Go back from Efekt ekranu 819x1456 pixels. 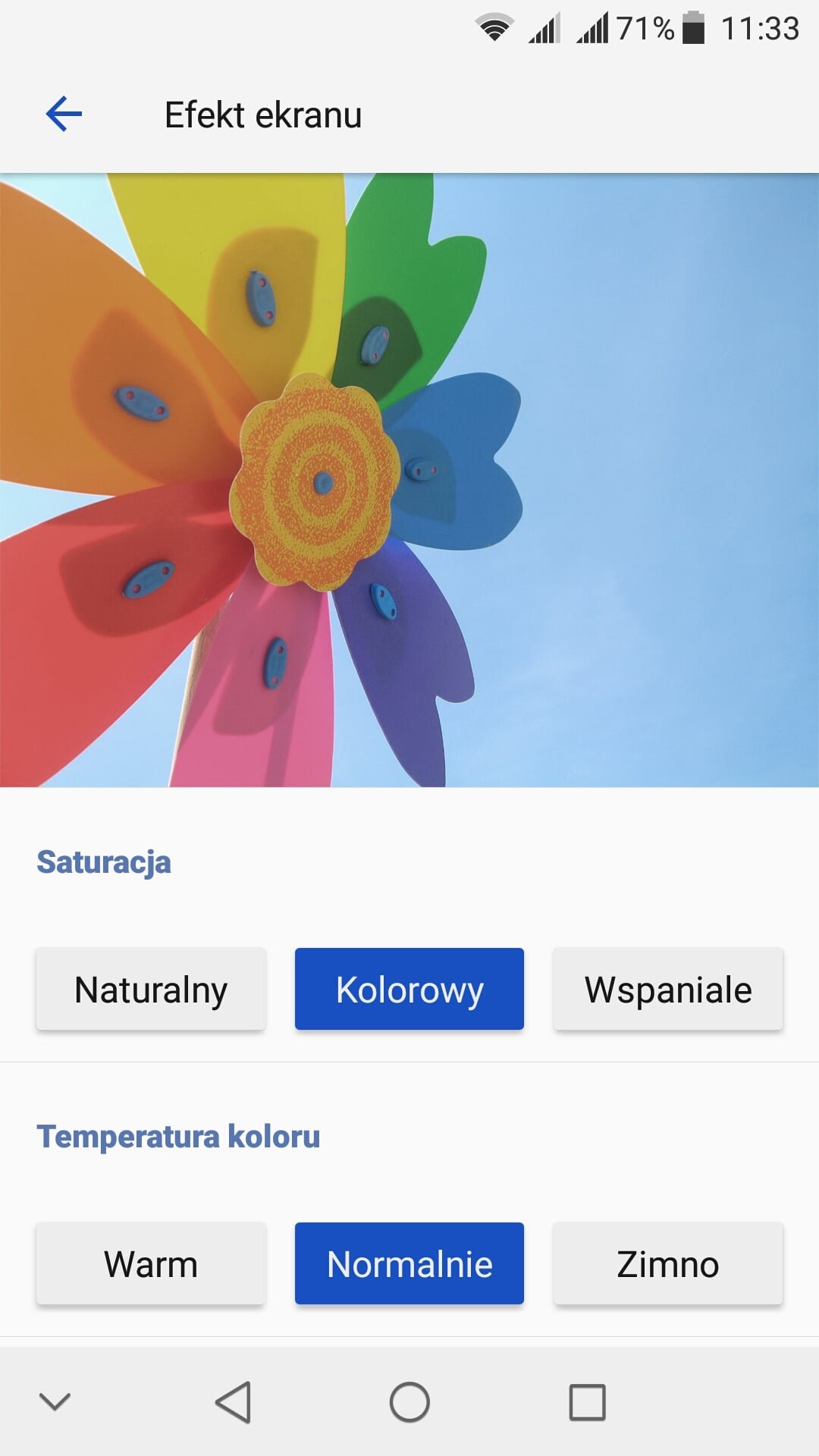pyautogui.click(x=64, y=115)
